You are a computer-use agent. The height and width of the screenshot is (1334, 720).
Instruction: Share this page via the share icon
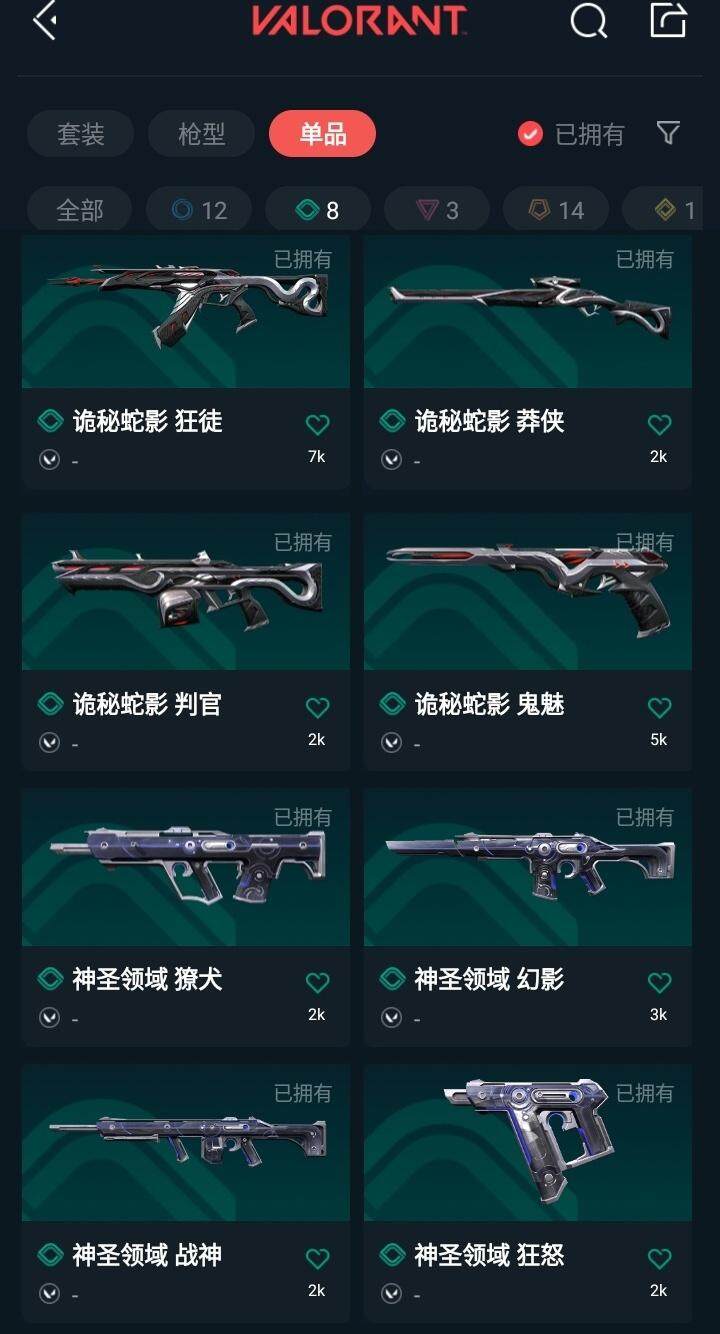(x=668, y=20)
